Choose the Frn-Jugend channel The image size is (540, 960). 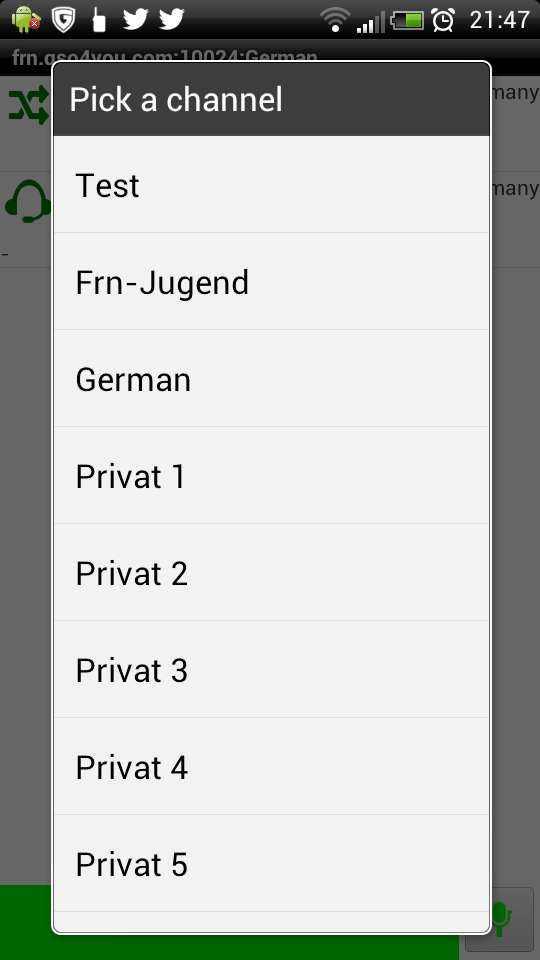coord(271,282)
